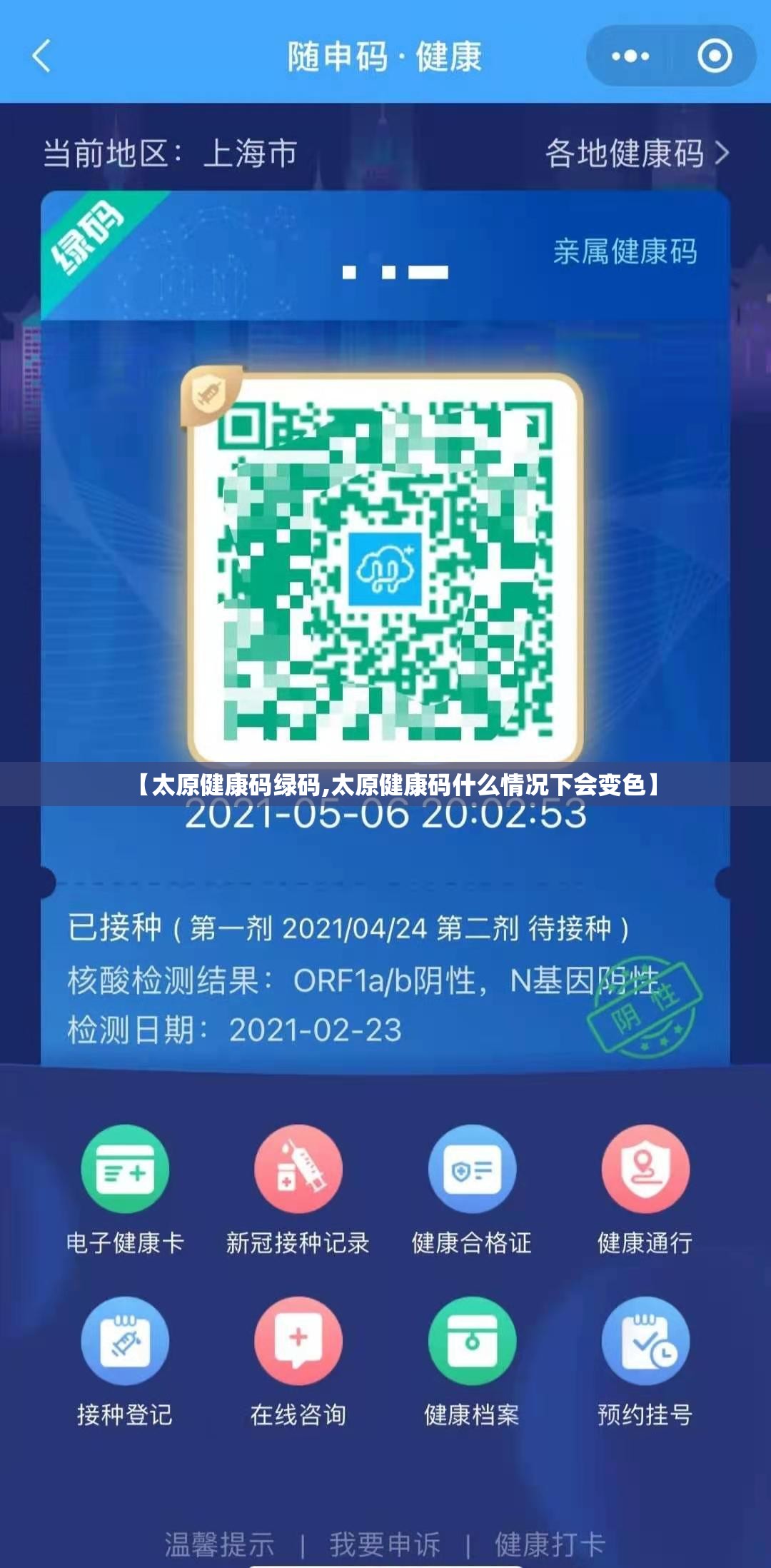Switch to 亲属健康码
This screenshot has width=771, height=1568.
[x=625, y=251]
